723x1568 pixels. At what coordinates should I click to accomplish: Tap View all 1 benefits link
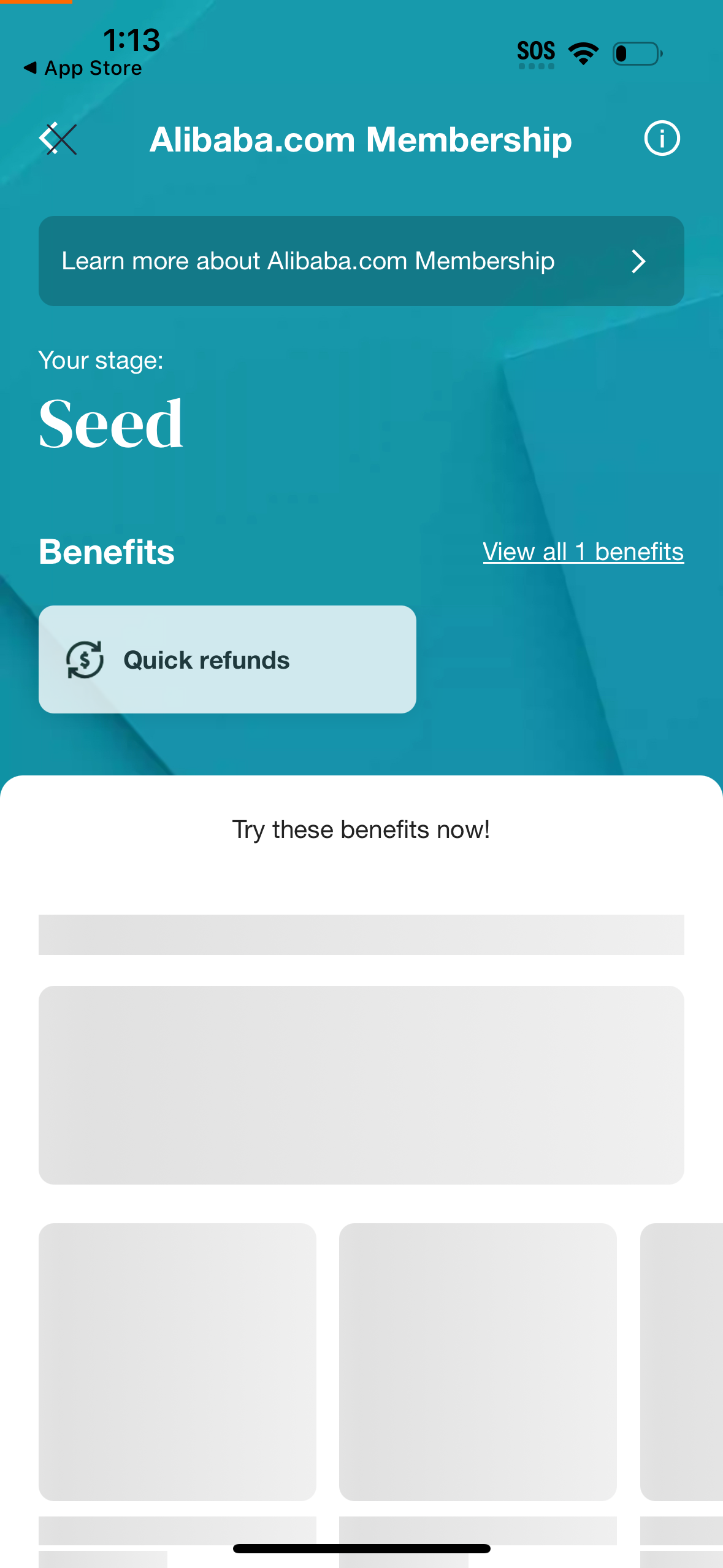point(583,551)
